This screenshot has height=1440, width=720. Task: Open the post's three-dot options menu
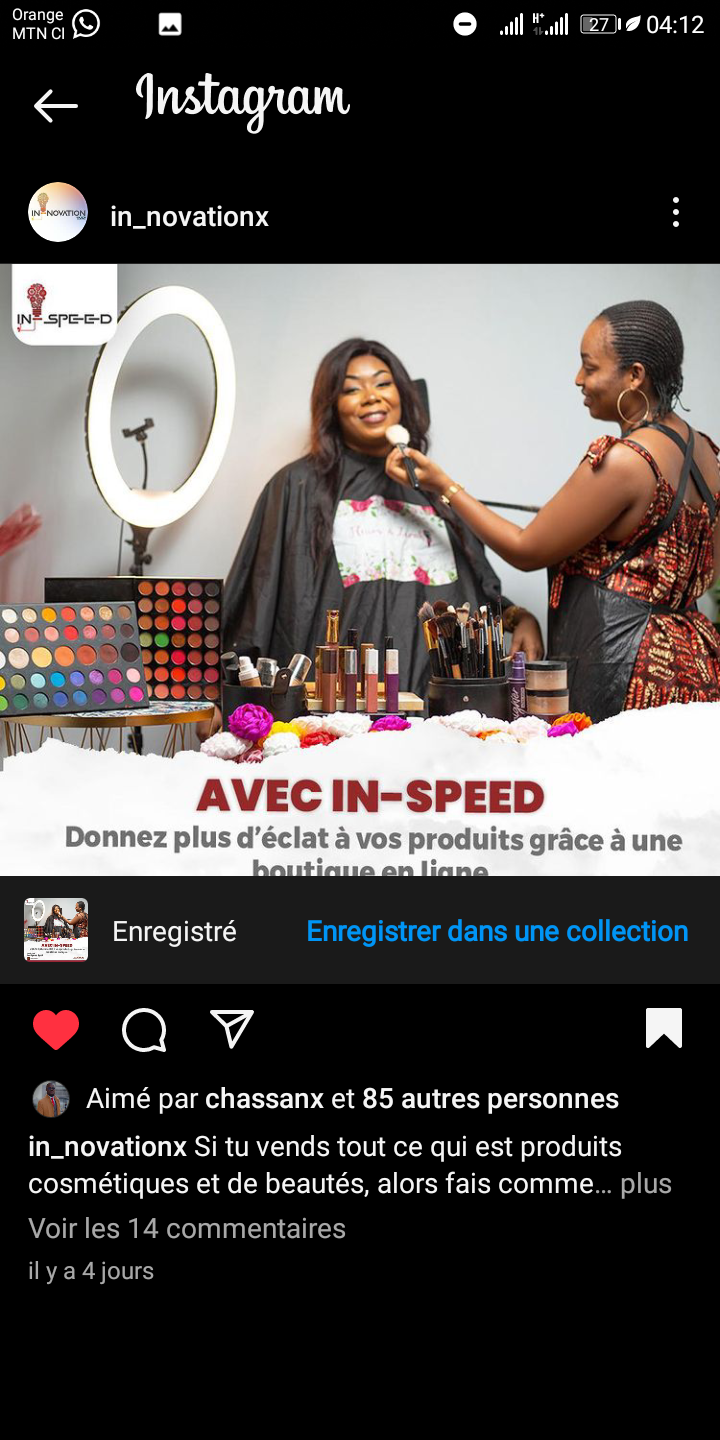coord(676,212)
